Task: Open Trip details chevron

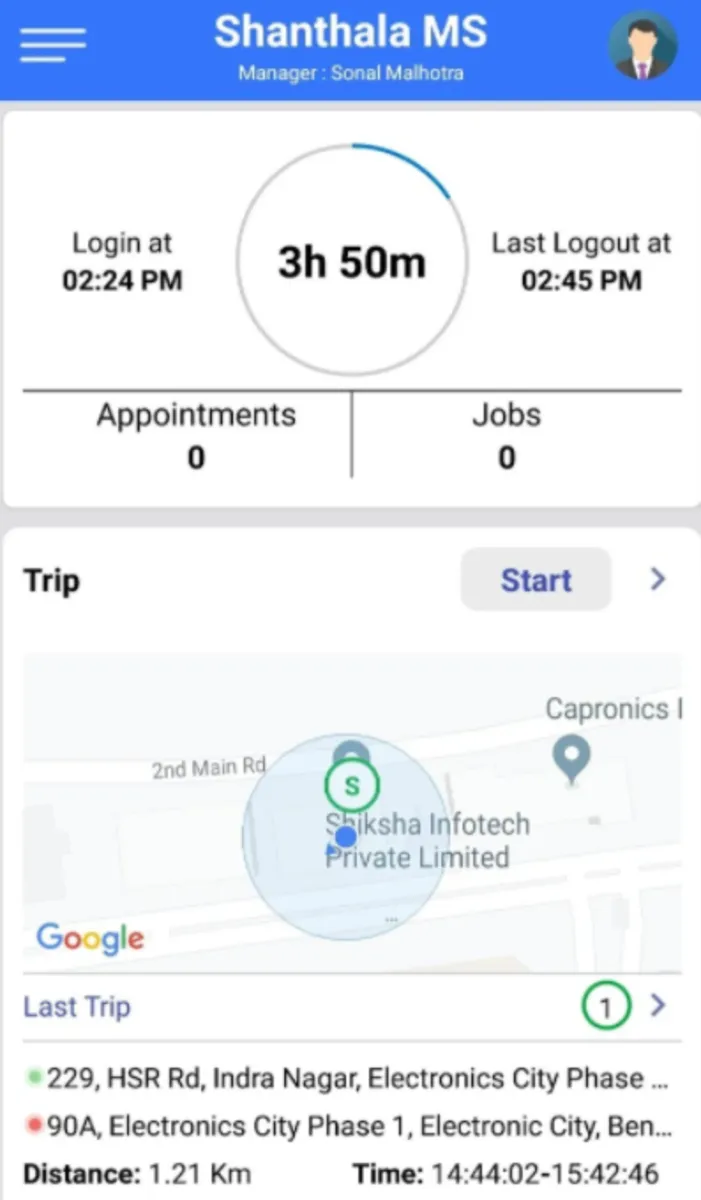Action: 657,579
